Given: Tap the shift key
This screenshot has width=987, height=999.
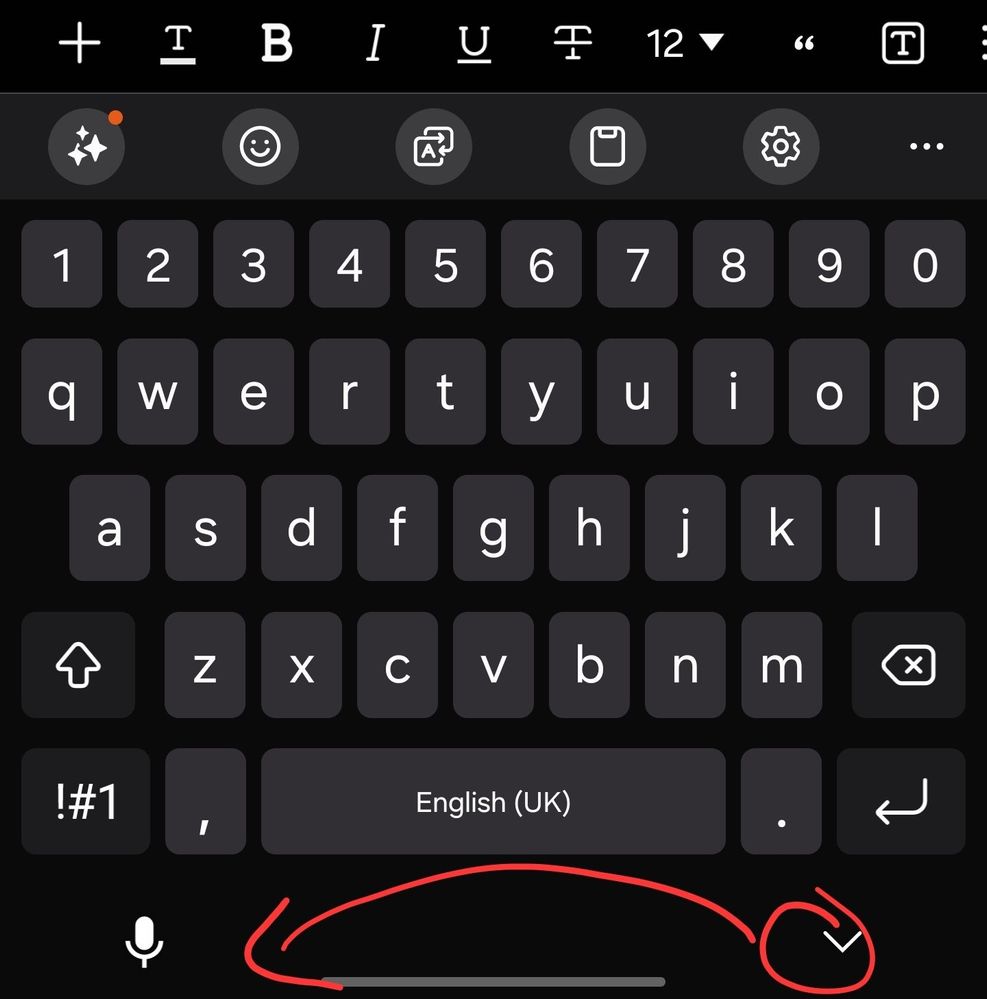Looking at the screenshot, I should [x=79, y=666].
